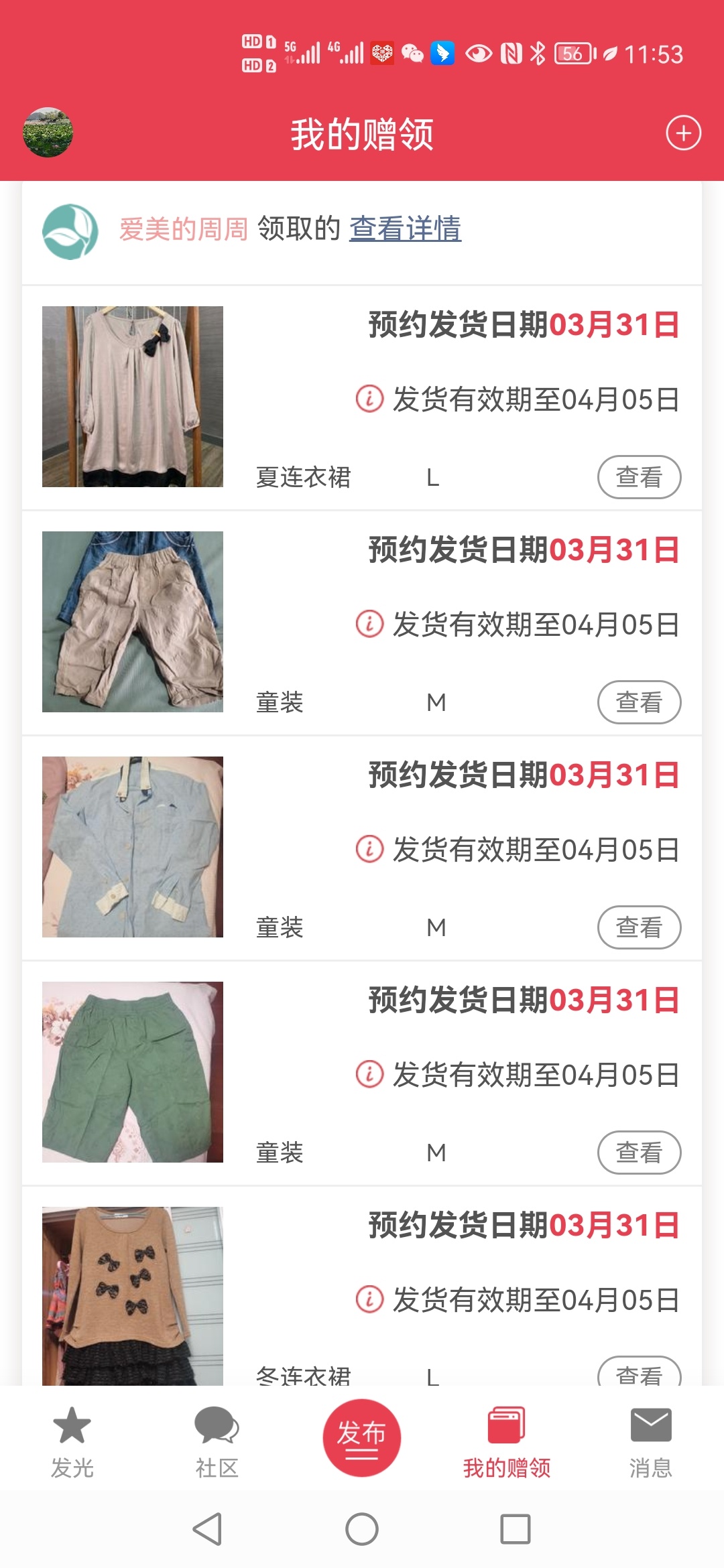Go back with the system back button
The height and width of the screenshot is (1568, 724).
(207, 1529)
